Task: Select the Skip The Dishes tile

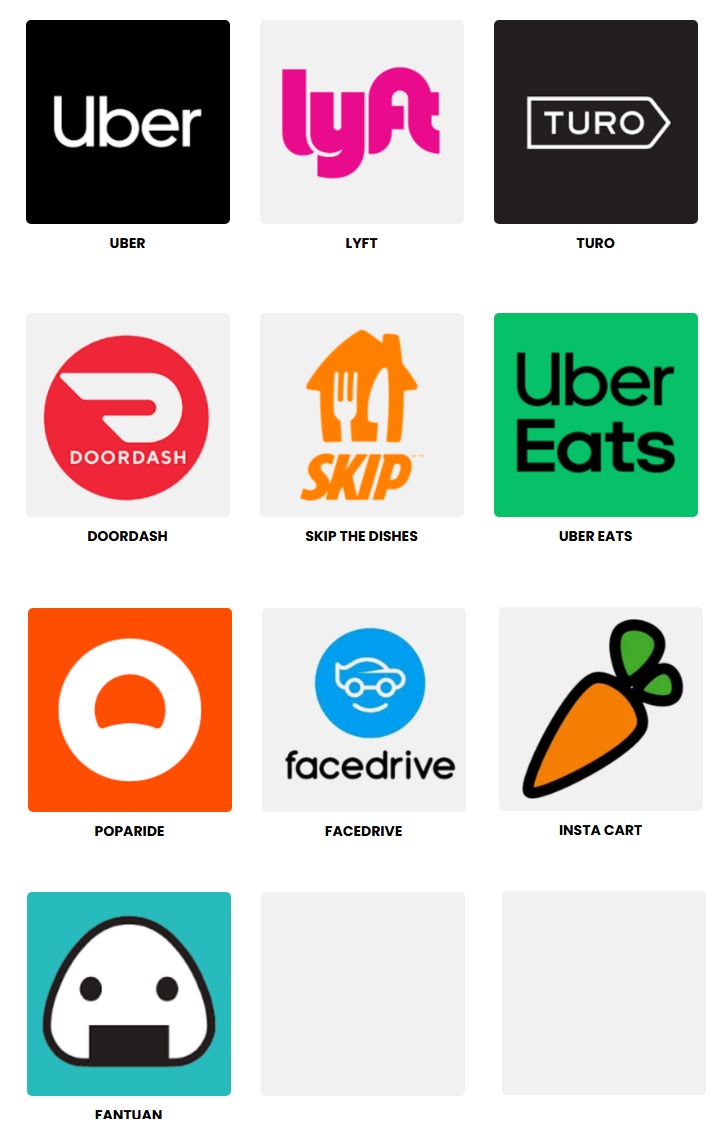Action: (362, 415)
